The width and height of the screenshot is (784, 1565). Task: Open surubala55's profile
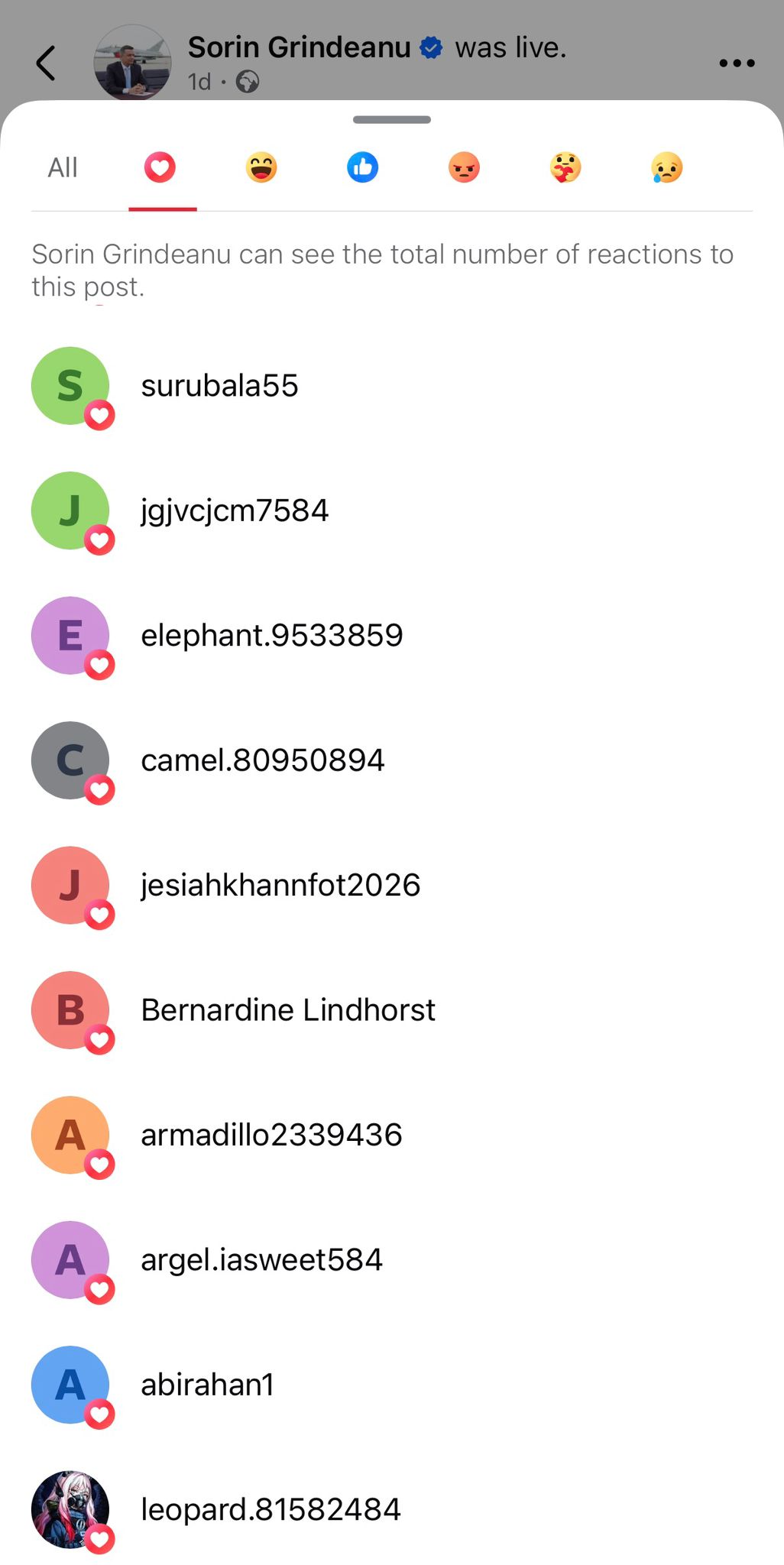tap(219, 386)
